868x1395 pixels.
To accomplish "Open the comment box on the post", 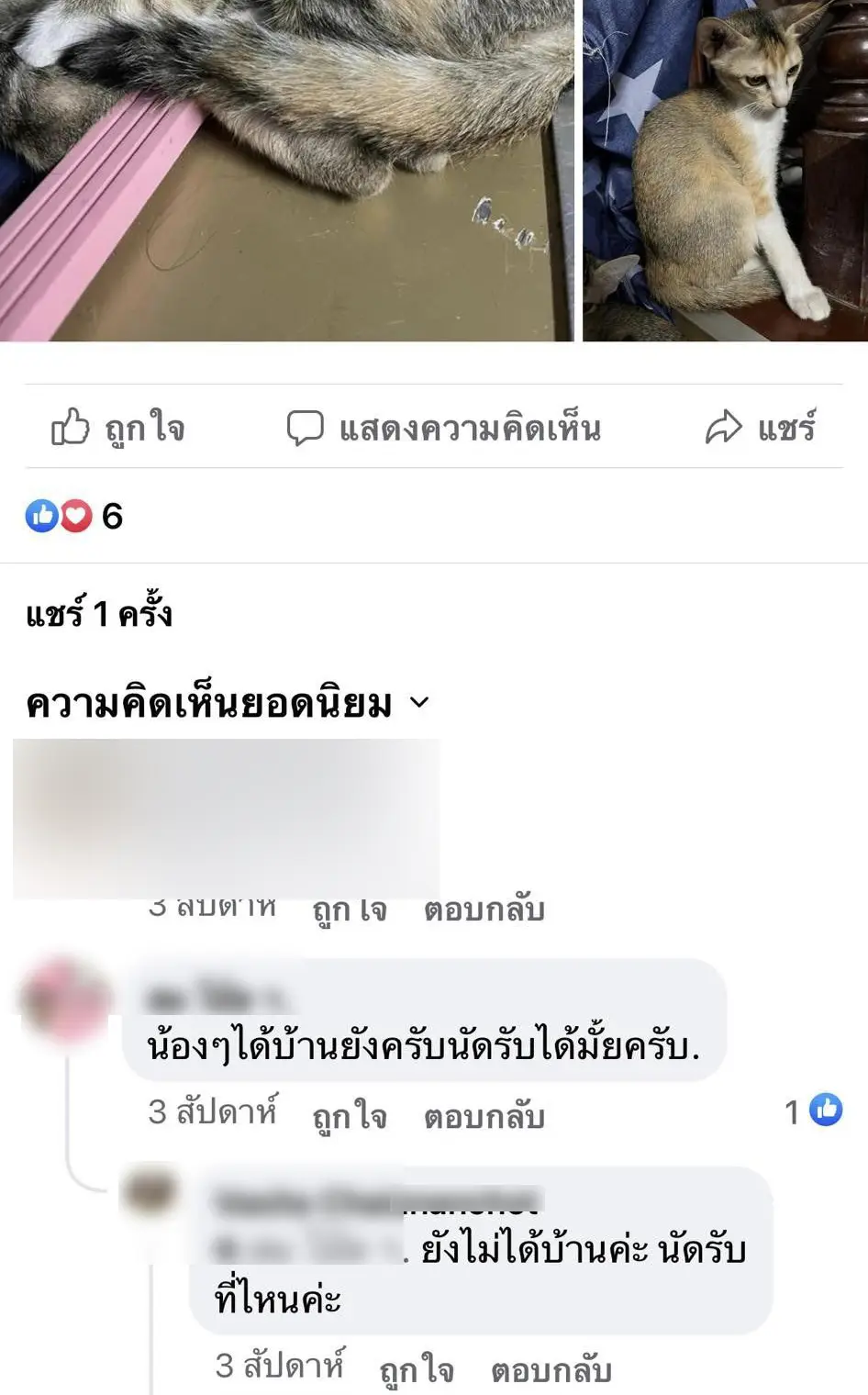I will point(443,428).
